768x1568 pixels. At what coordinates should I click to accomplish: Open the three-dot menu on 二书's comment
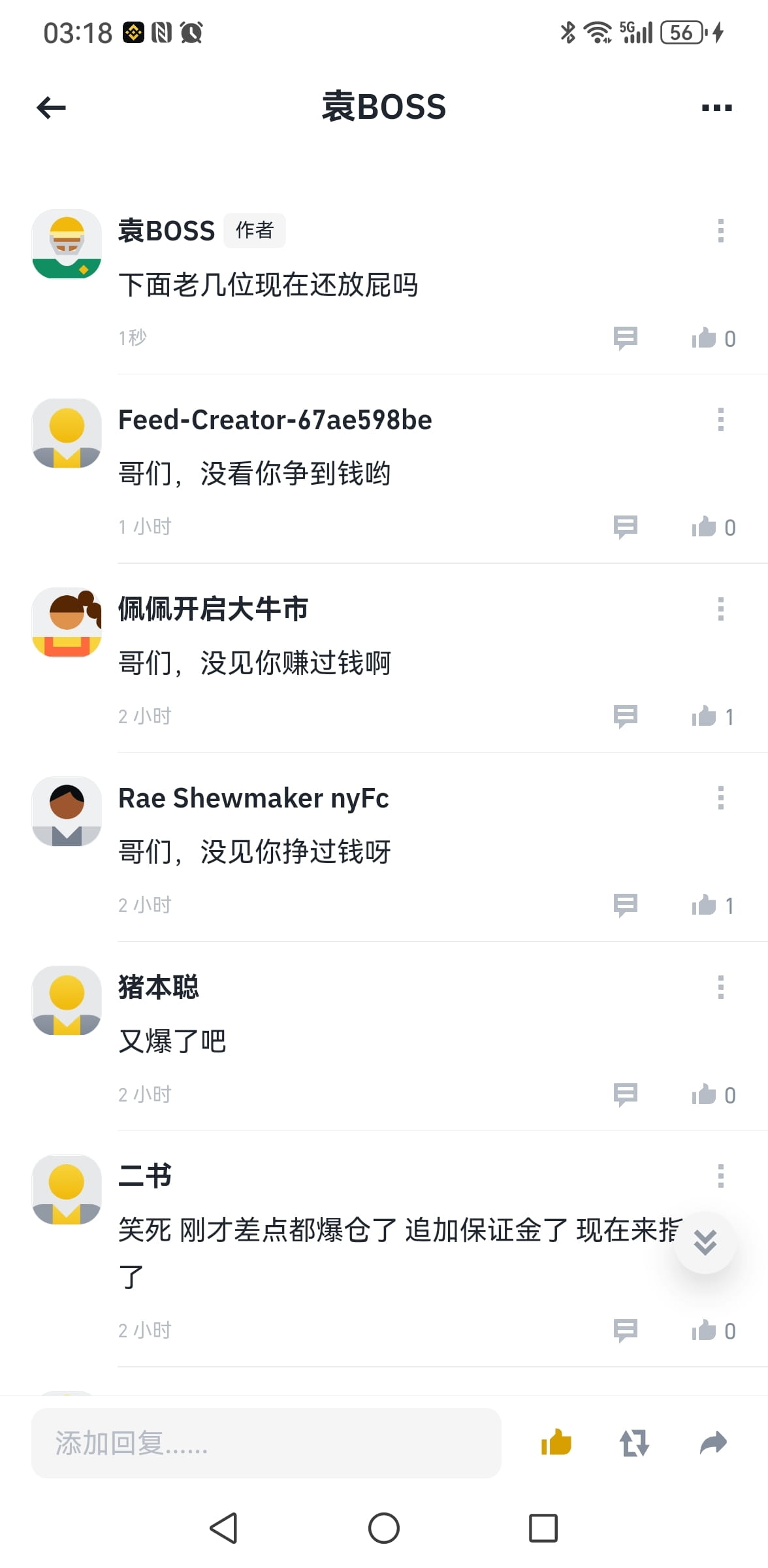tap(720, 1176)
